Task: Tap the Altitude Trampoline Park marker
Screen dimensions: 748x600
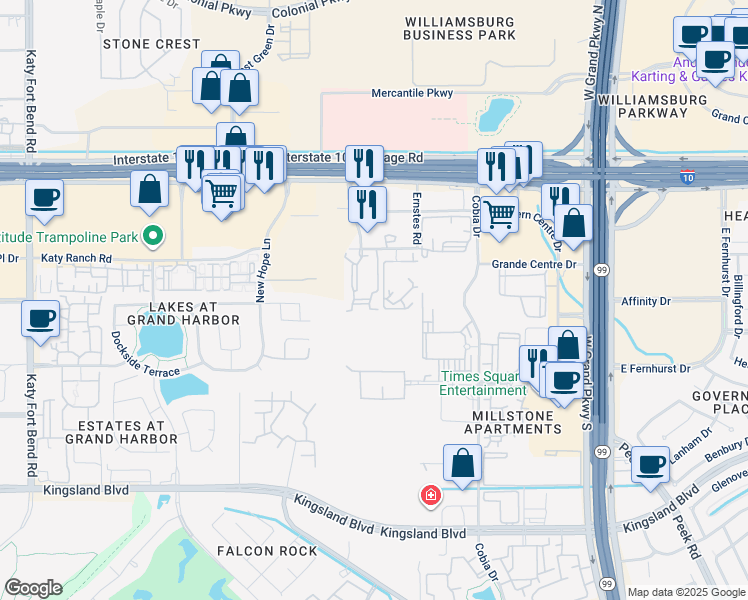Action: (x=152, y=237)
